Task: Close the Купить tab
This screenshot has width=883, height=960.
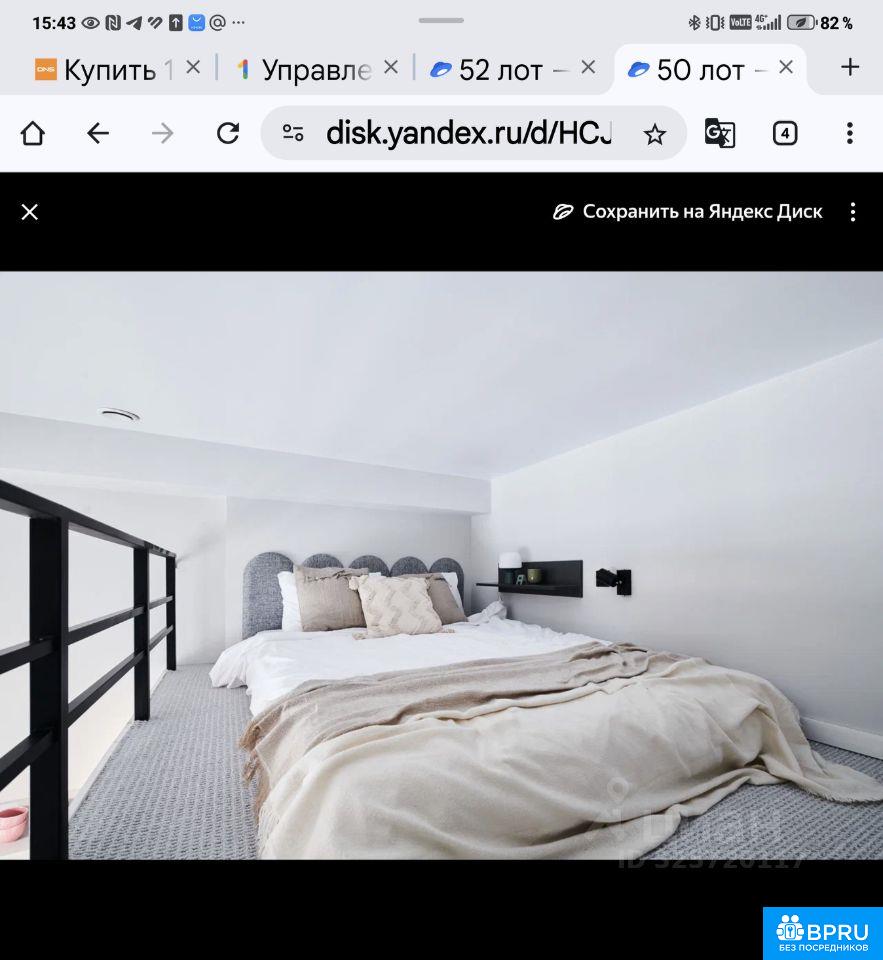Action: 193,68
